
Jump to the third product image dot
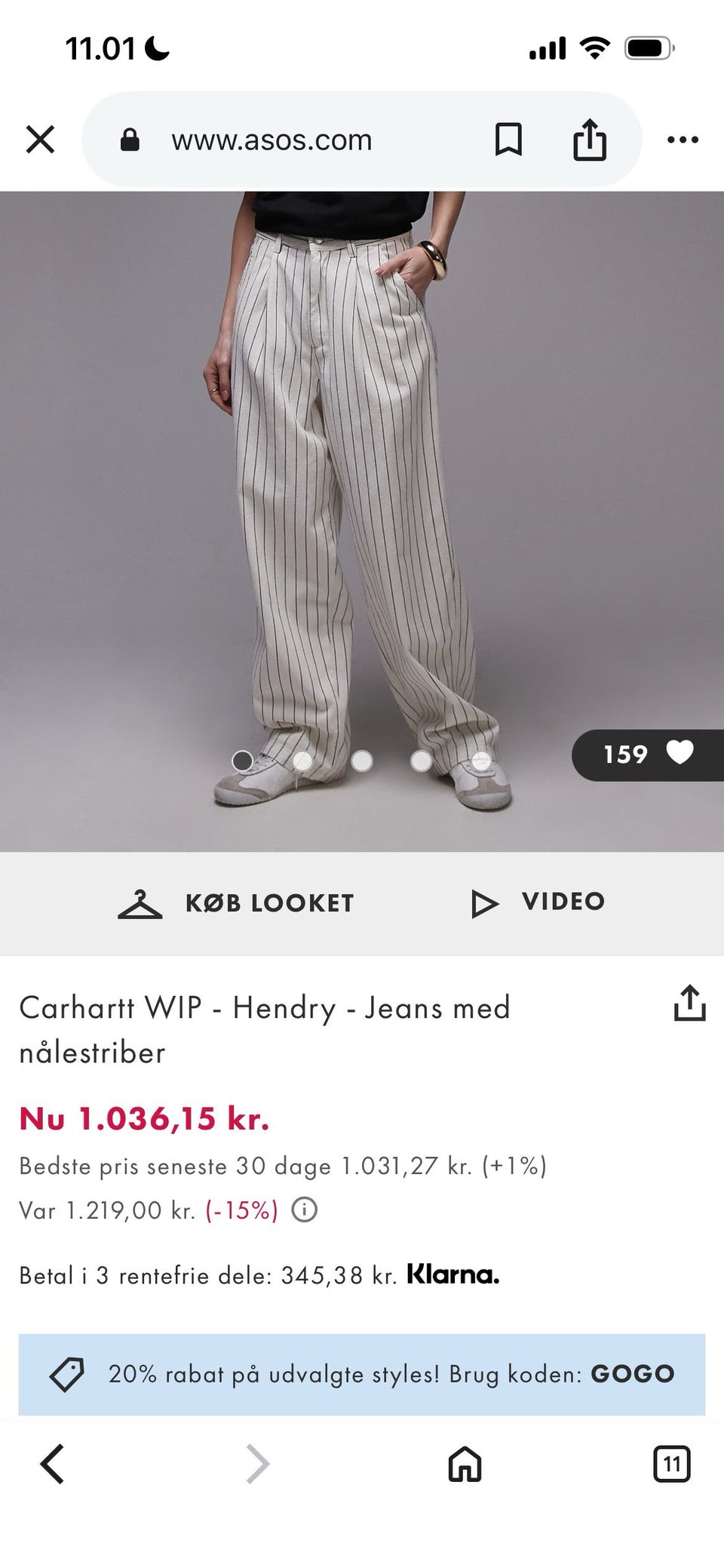click(x=362, y=761)
